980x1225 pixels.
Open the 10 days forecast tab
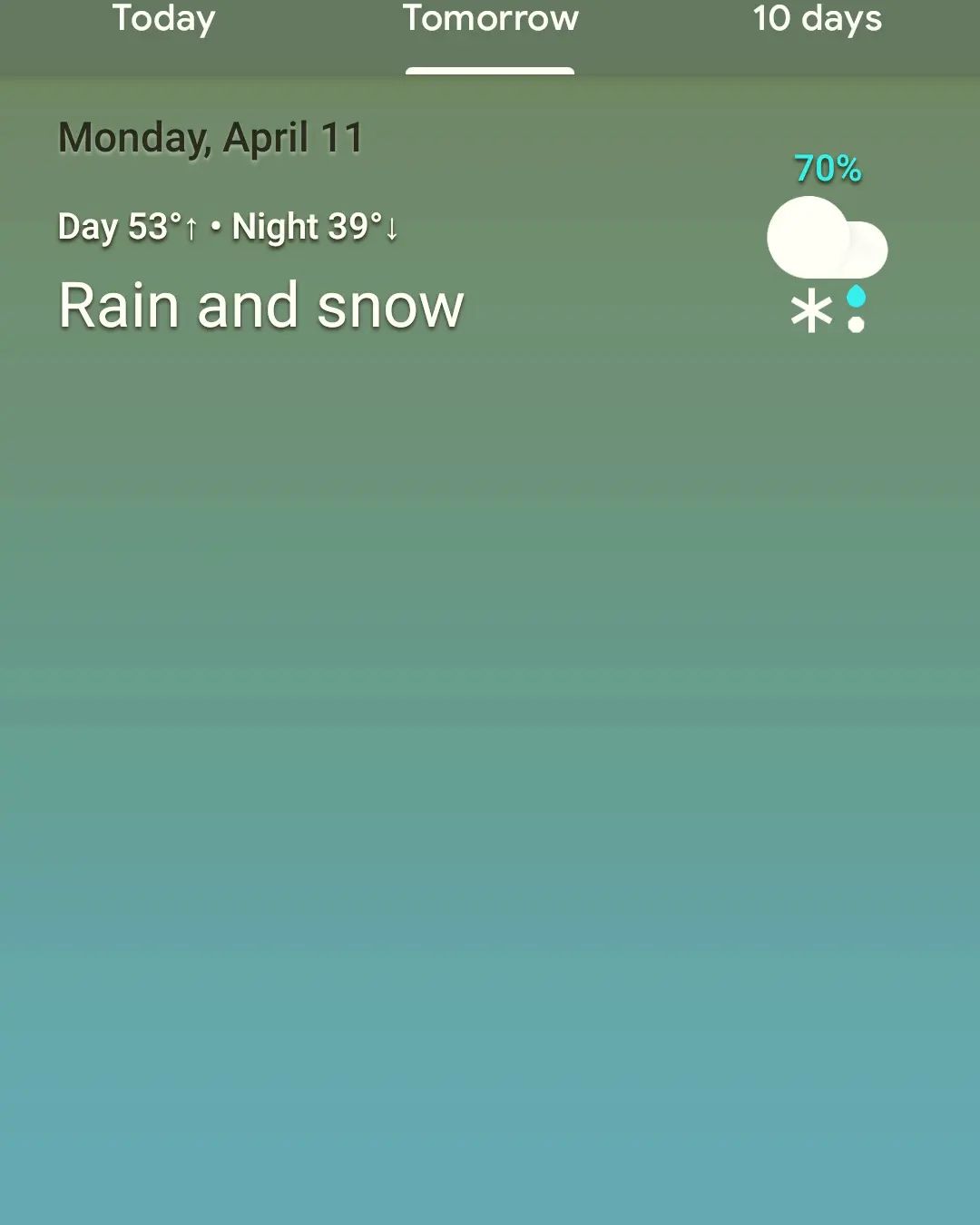click(817, 20)
